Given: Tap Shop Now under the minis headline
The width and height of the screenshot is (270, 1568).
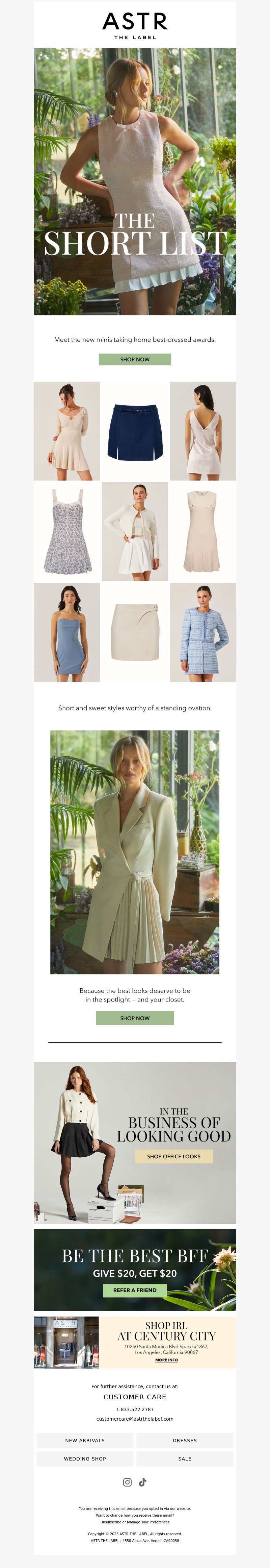Looking at the screenshot, I should point(134,359).
